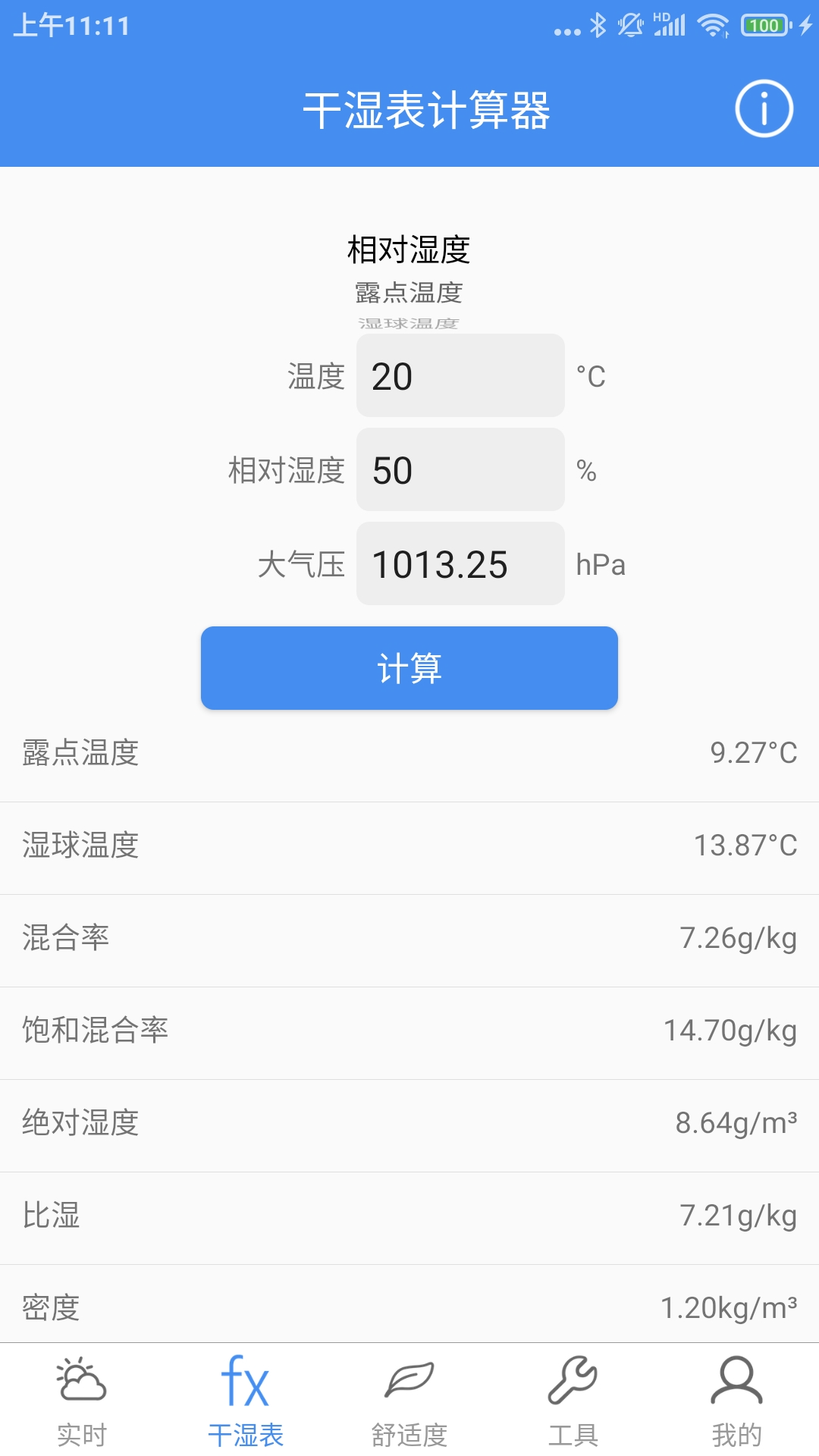
Task: Click the 温度 temperature input field
Action: [459, 377]
